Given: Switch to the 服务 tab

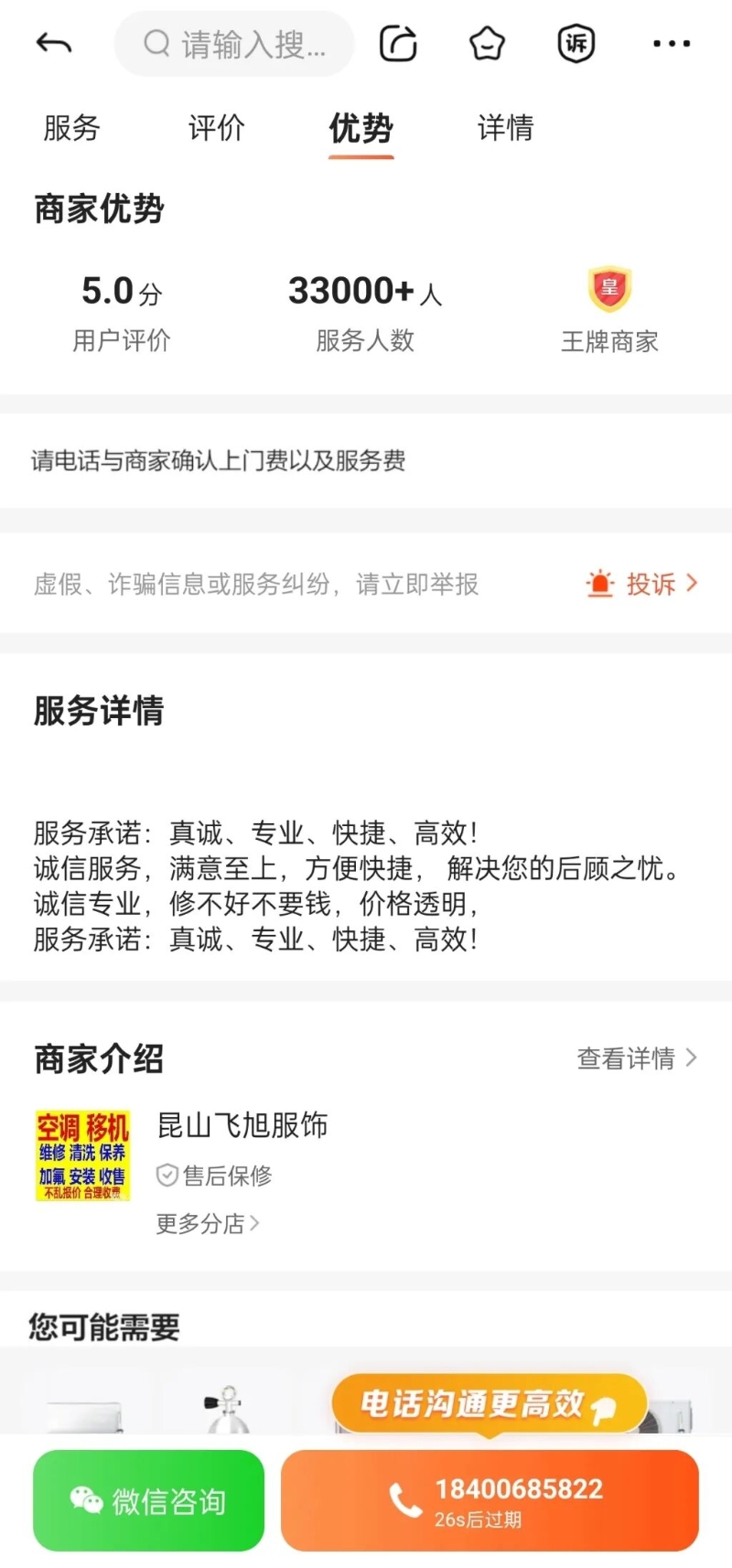Looking at the screenshot, I should tap(70, 128).
